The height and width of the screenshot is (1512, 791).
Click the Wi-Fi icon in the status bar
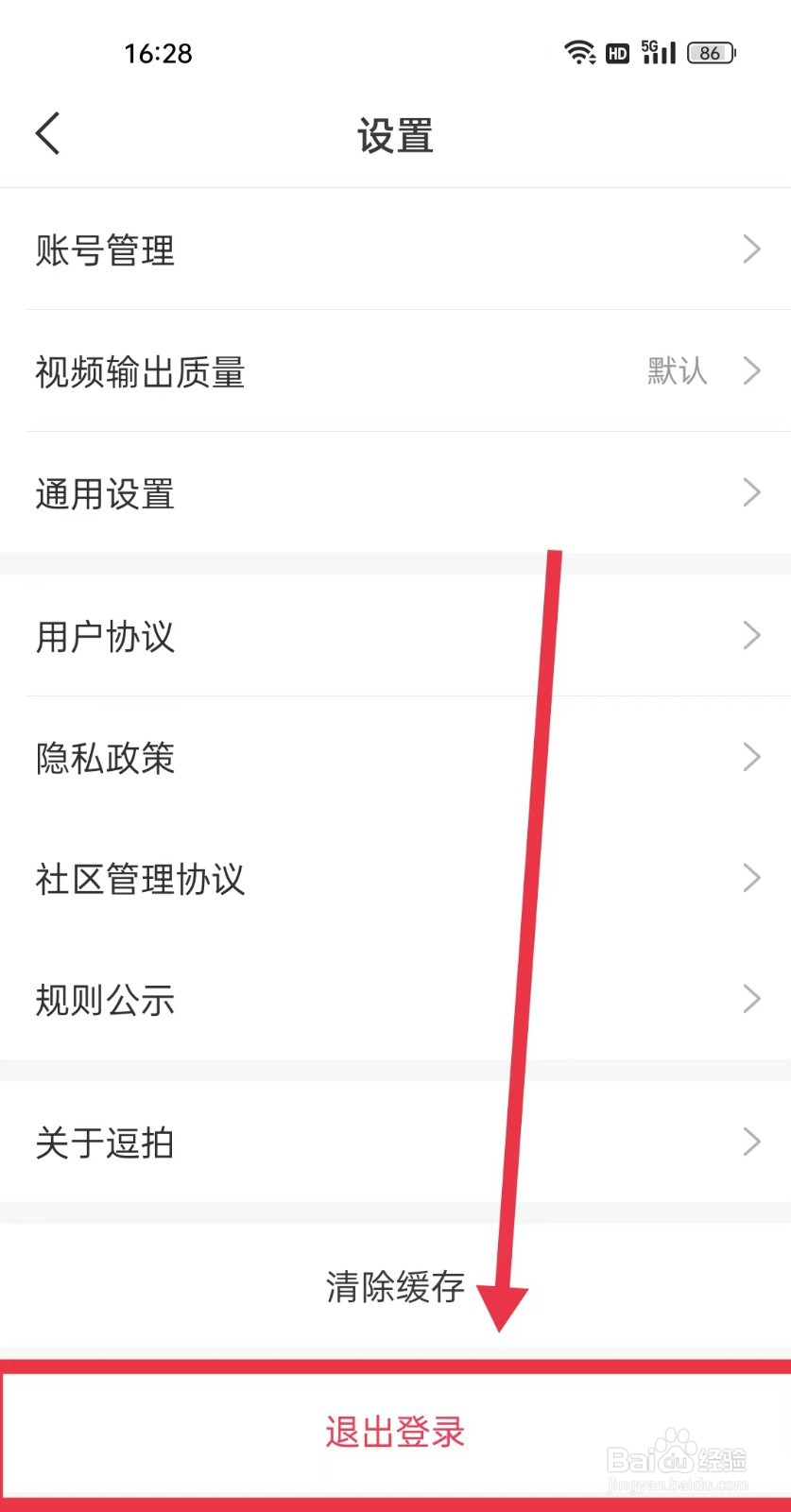[x=580, y=52]
